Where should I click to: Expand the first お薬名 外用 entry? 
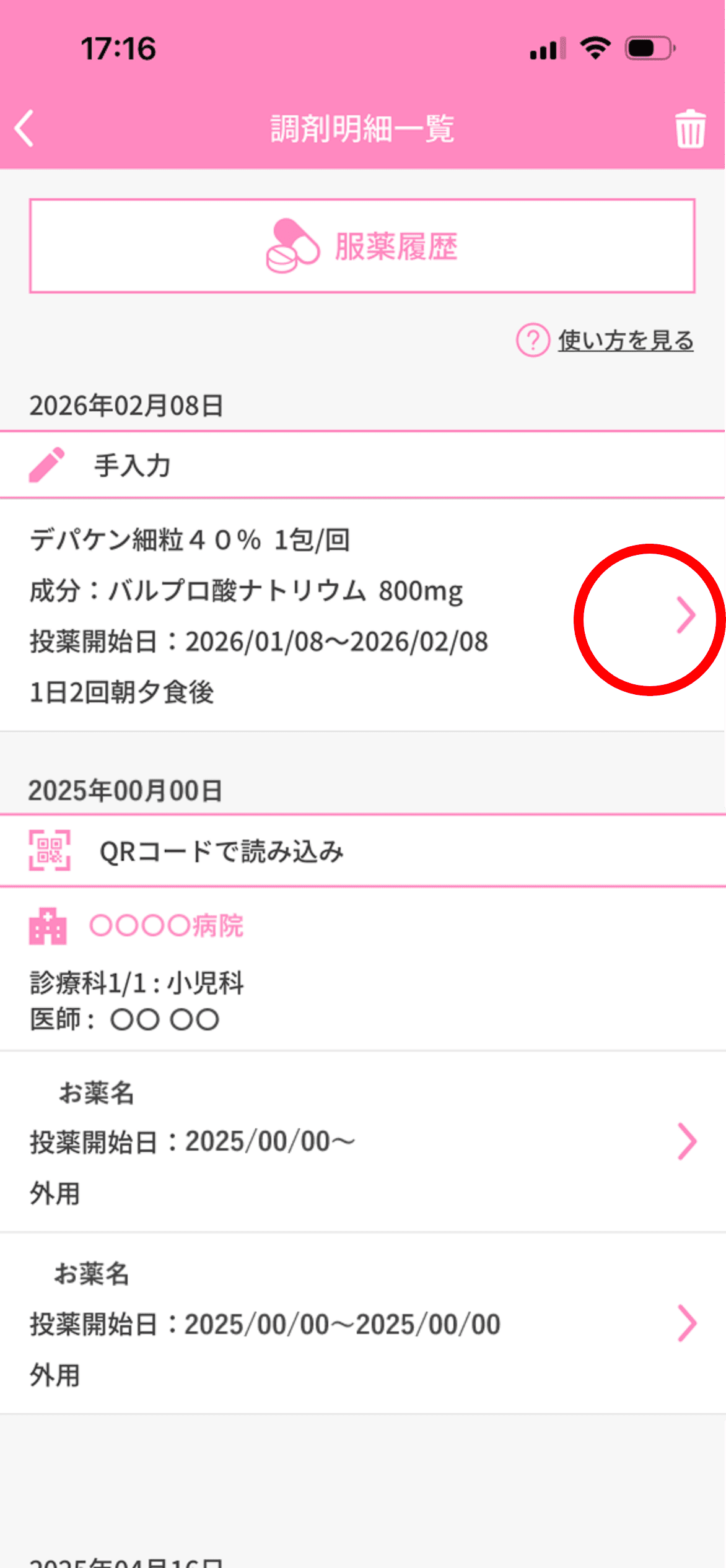[x=686, y=1141]
